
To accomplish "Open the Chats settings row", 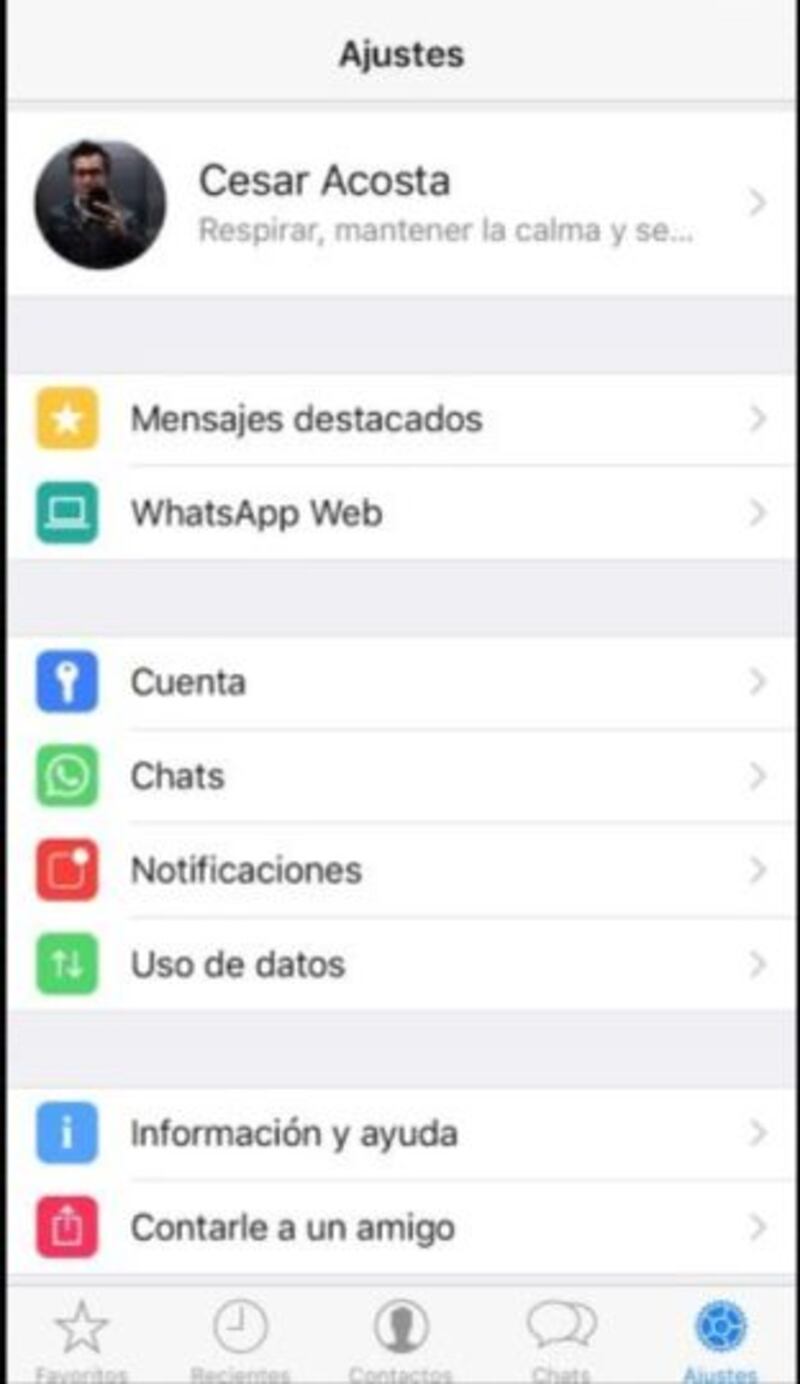I will 400,776.
